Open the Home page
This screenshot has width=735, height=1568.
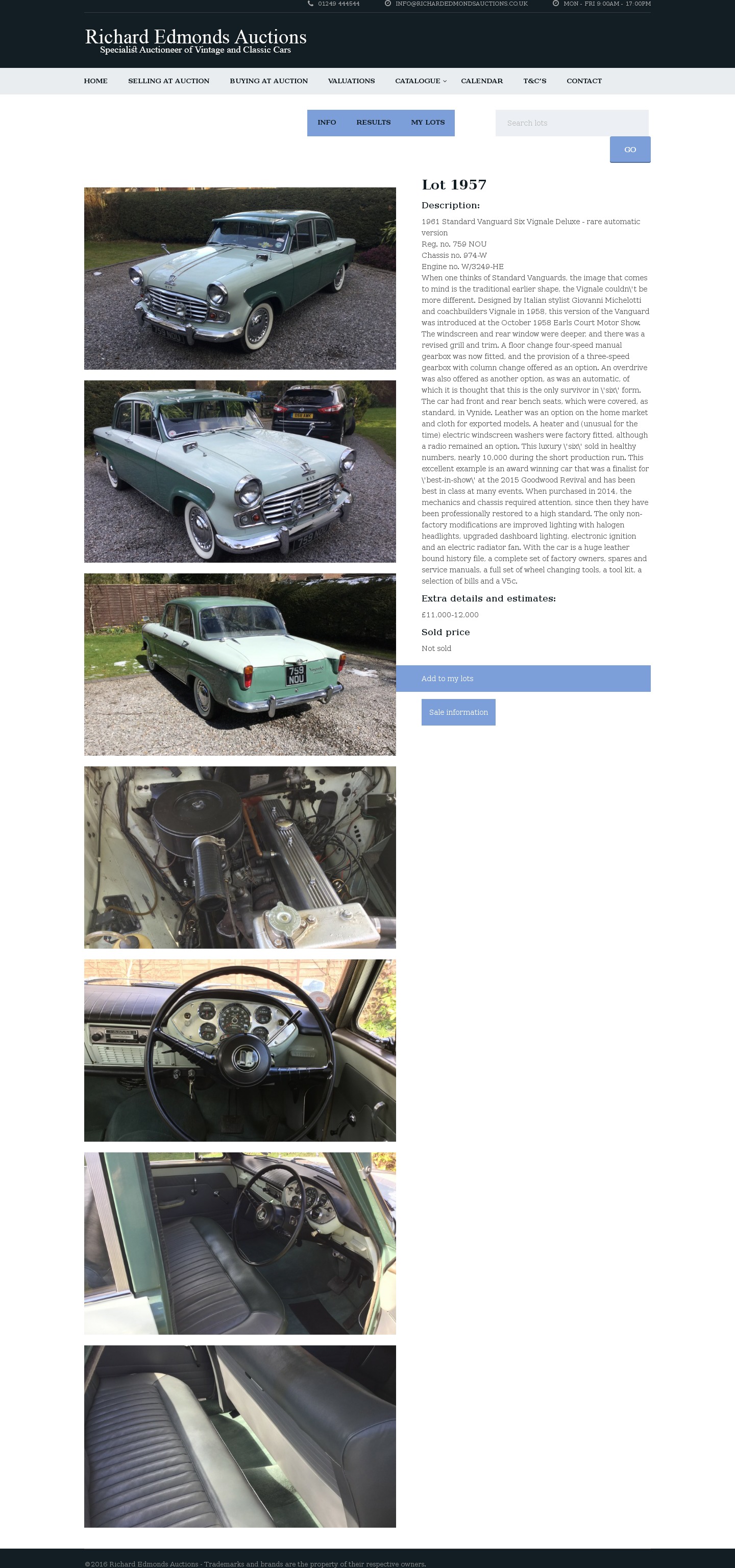tap(95, 81)
